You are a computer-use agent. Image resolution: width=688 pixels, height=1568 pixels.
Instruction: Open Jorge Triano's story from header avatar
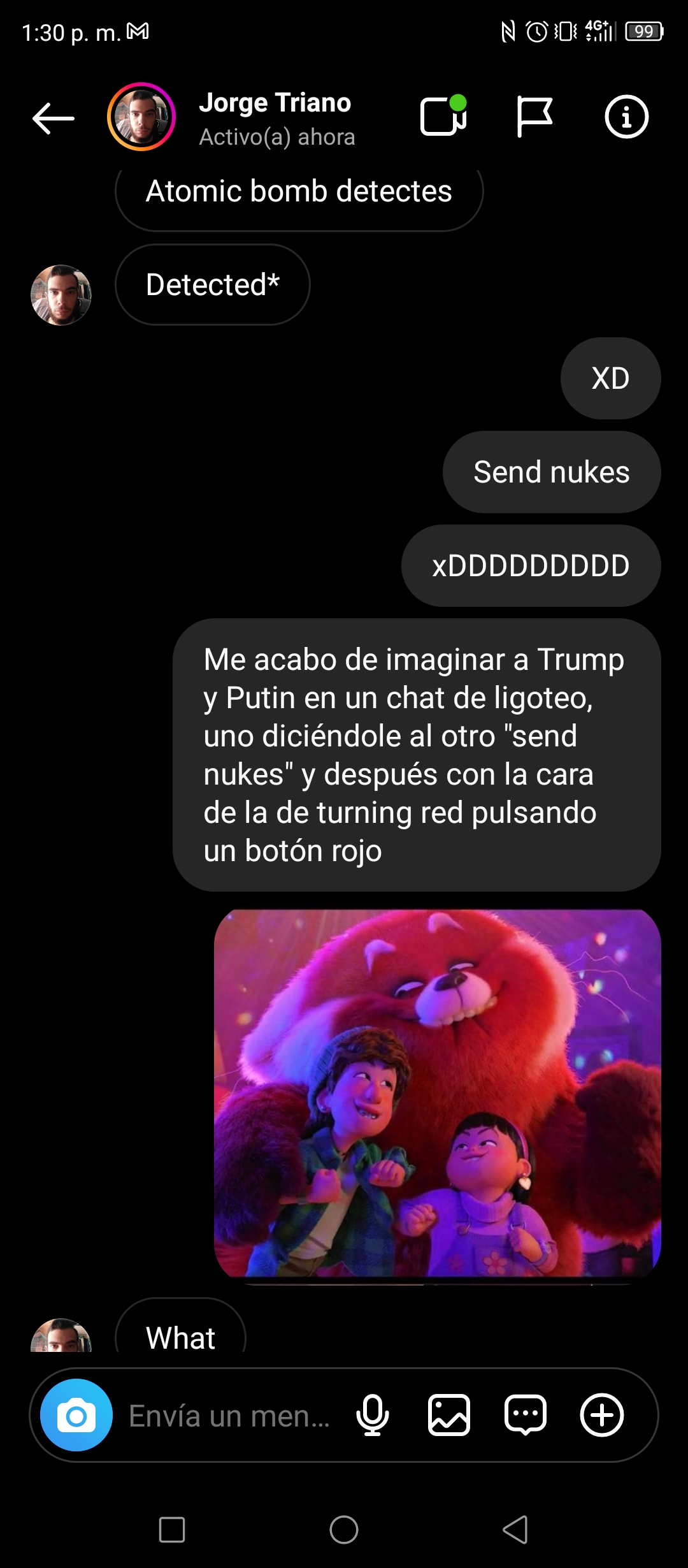[141, 117]
